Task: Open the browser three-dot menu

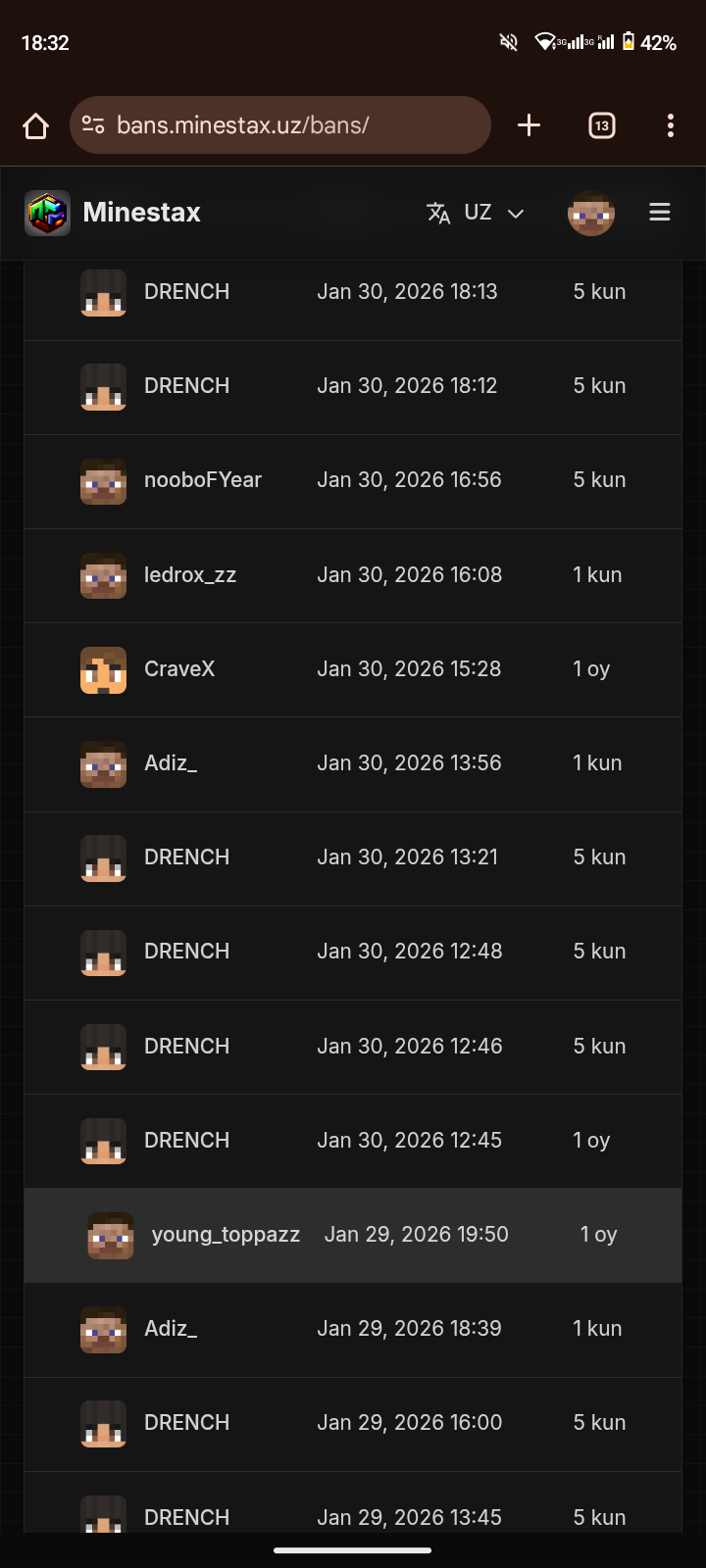Action: tap(670, 124)
